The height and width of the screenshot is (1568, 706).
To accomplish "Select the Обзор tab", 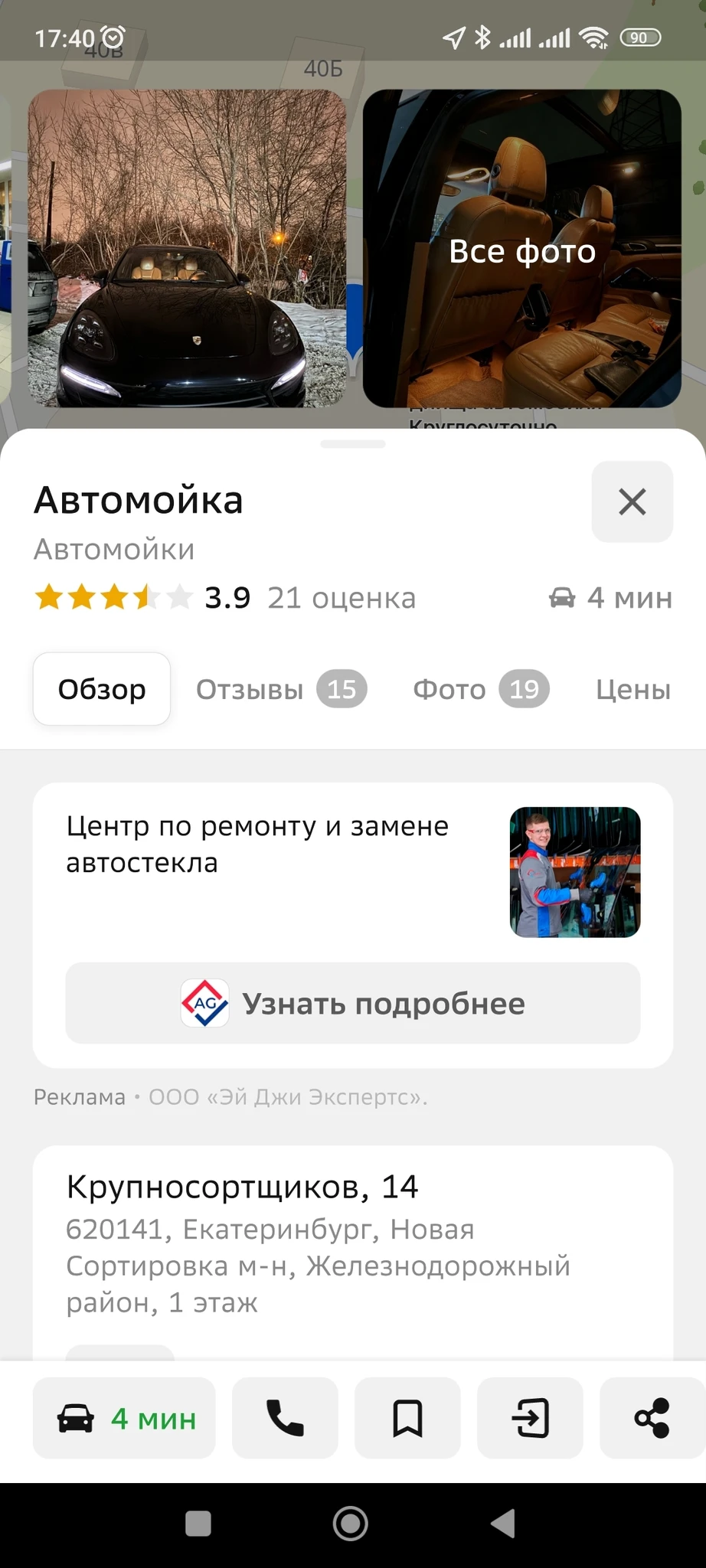I will pyautogui.click(x=102, y=689).
